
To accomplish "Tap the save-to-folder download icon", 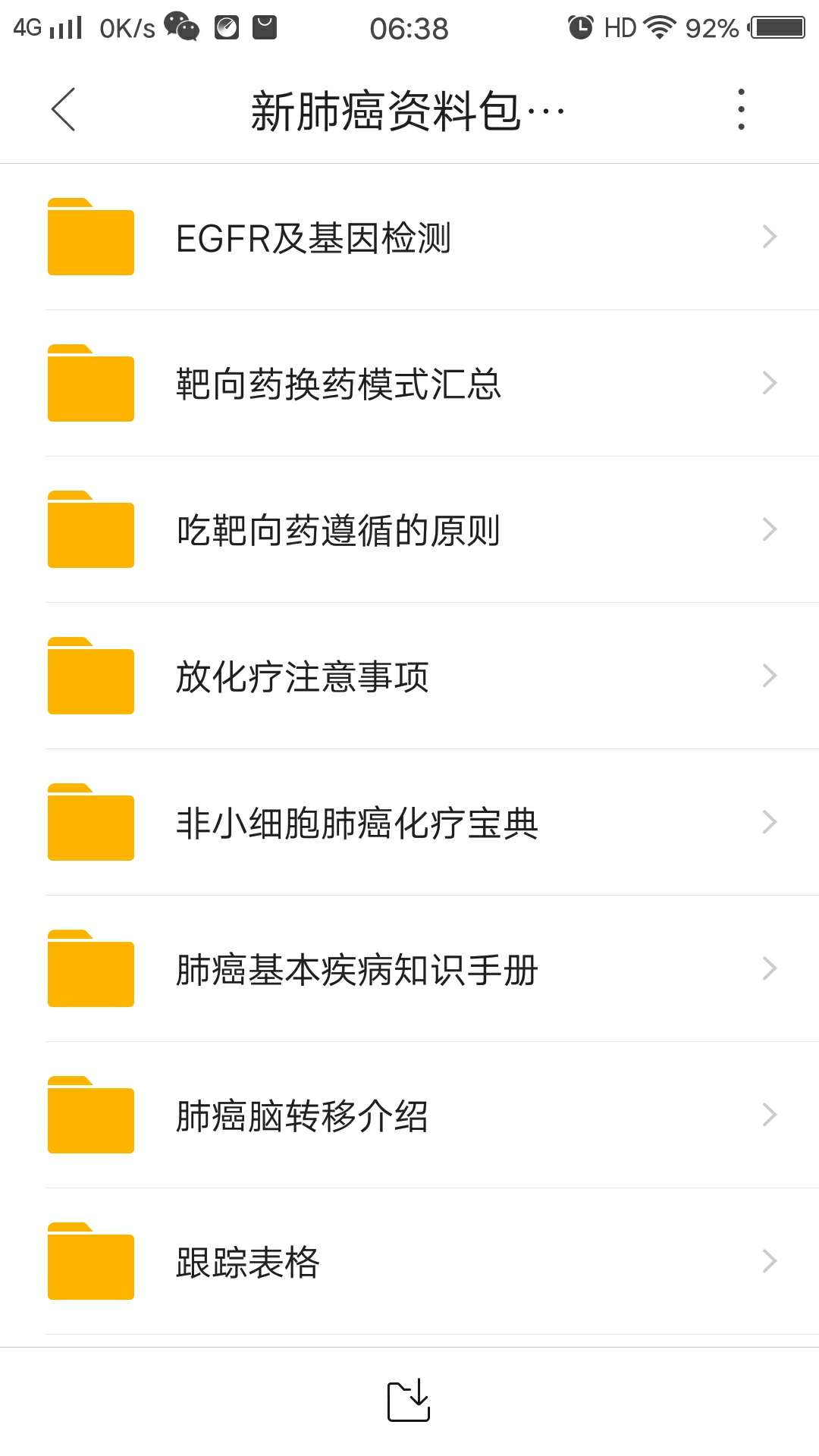I will click(x=409, y=1400).
